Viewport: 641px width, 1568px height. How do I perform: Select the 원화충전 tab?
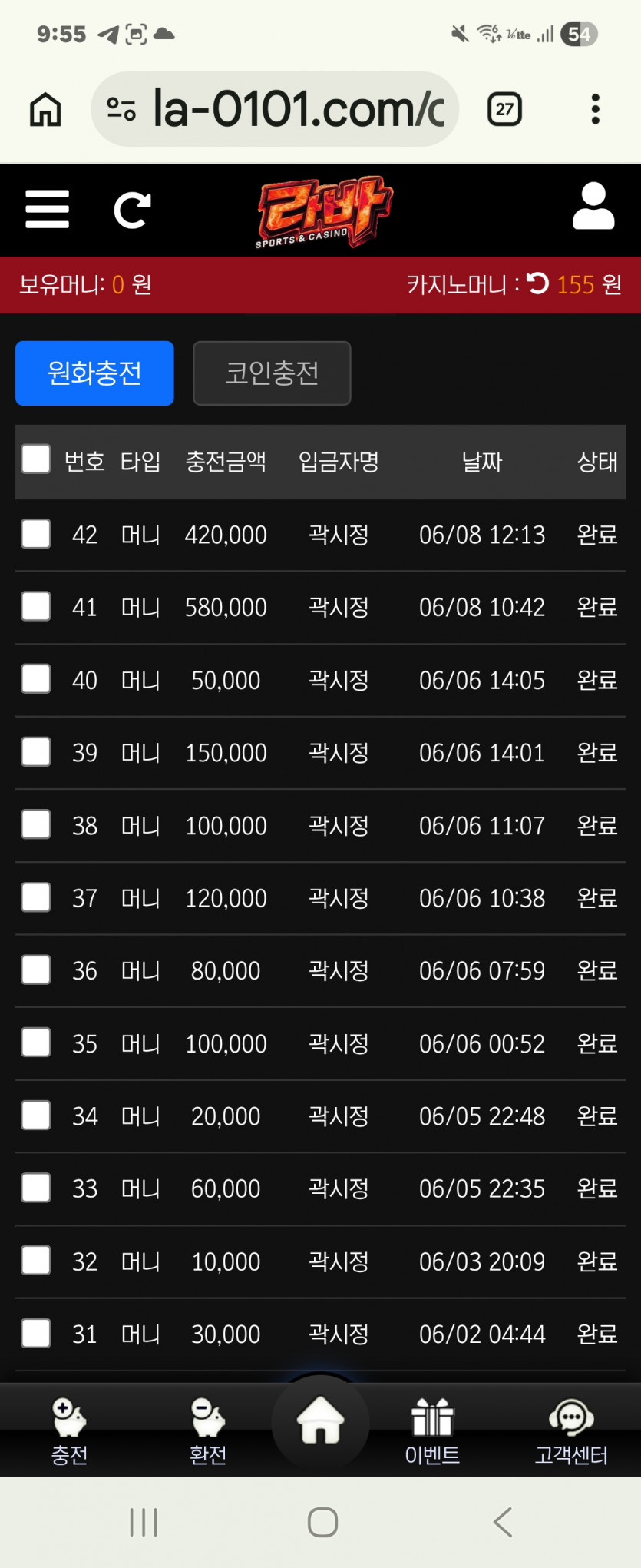[x=94, y=373]
